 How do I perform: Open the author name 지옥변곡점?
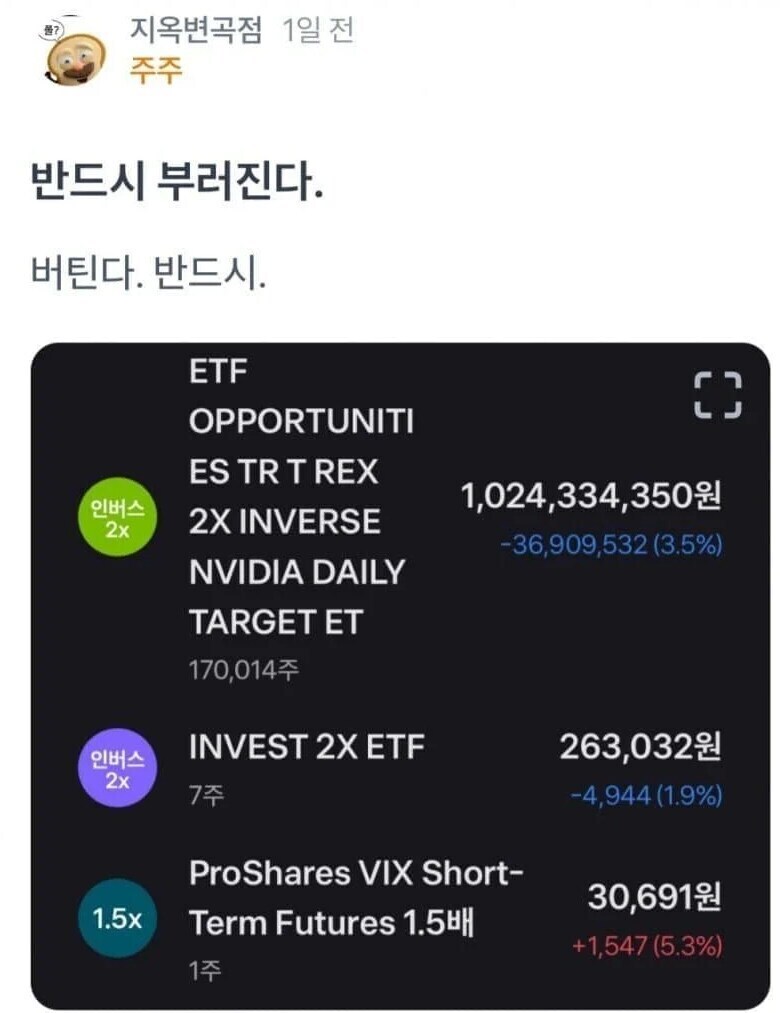tap(196, 30)
